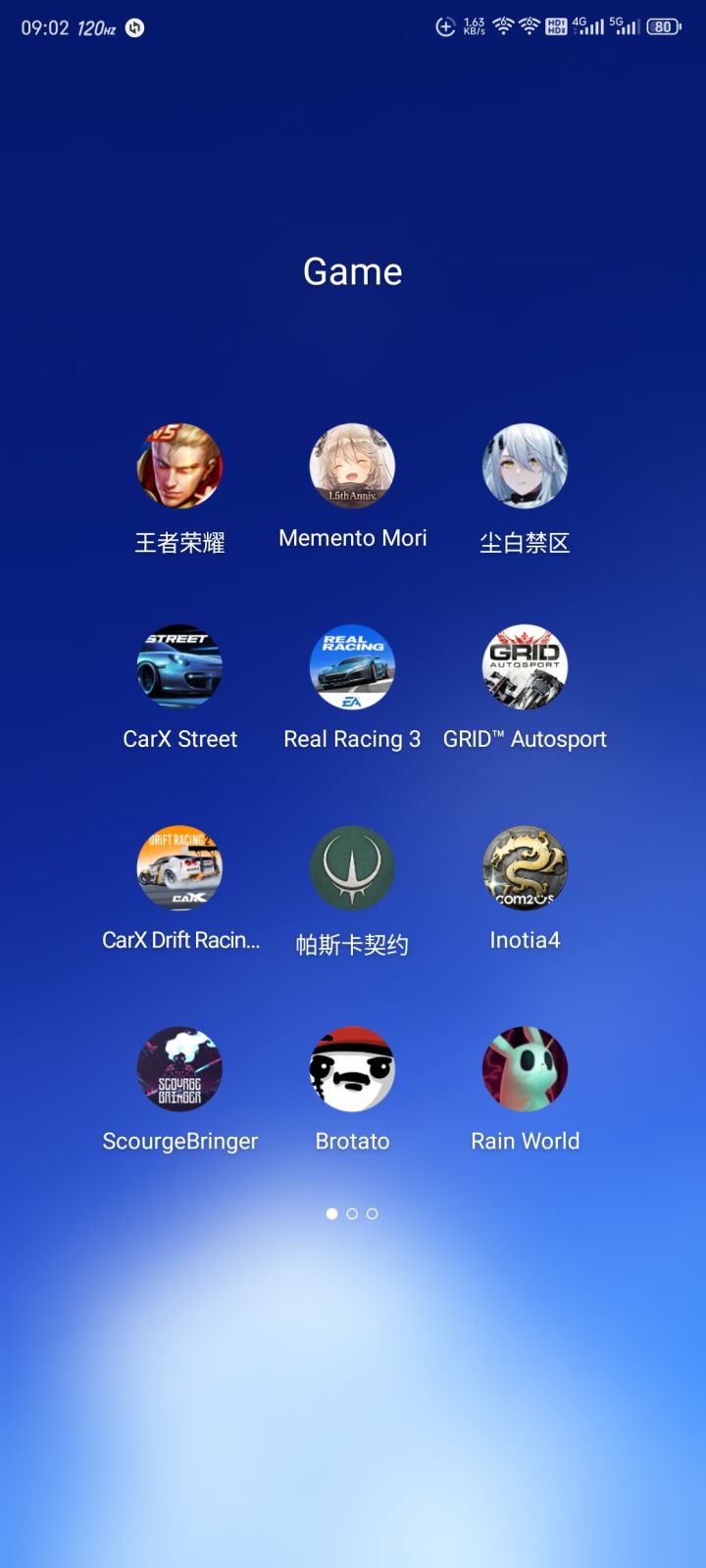
Task: Open the 王者荣耀 game
Action: click(x=179, y=466)
